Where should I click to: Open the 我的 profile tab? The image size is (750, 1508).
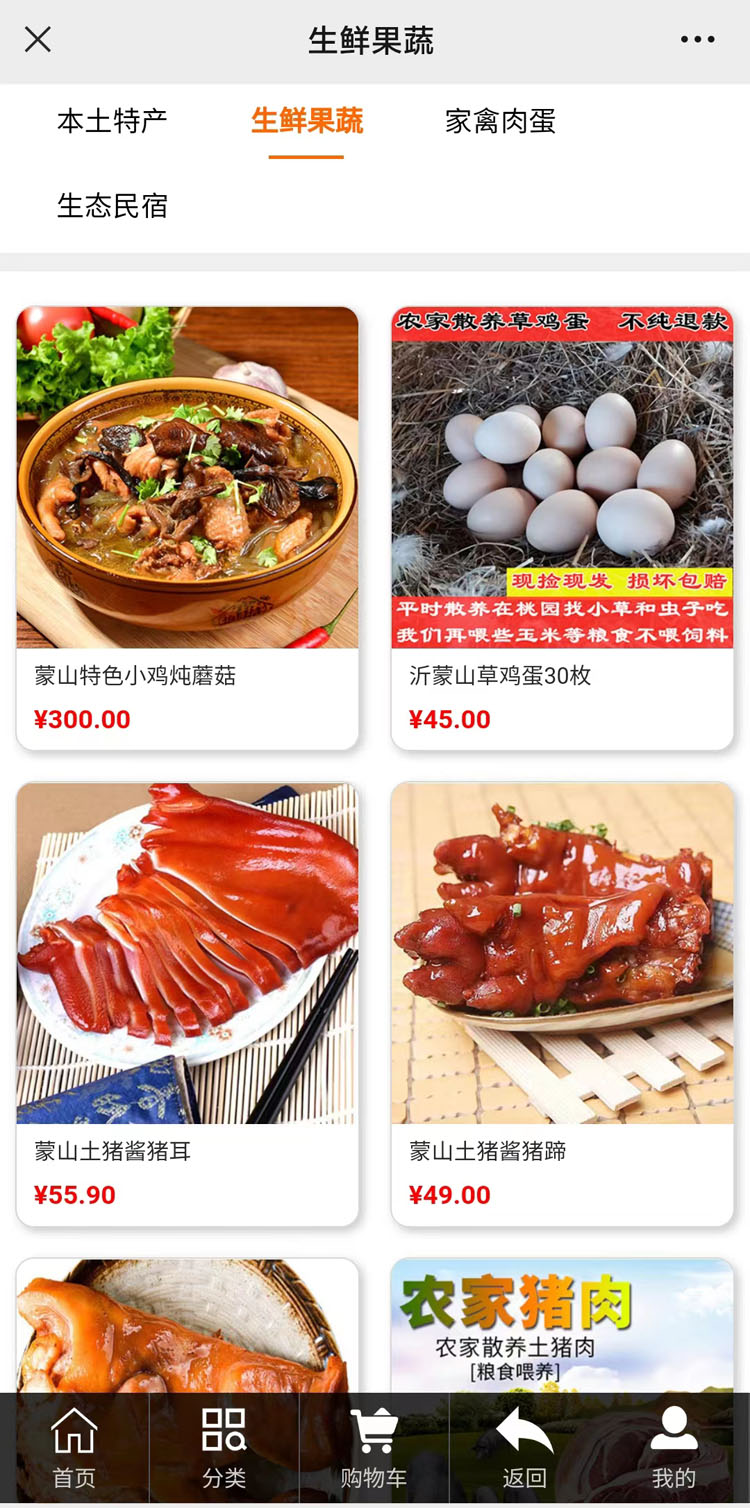click(x=674, y=1447)
